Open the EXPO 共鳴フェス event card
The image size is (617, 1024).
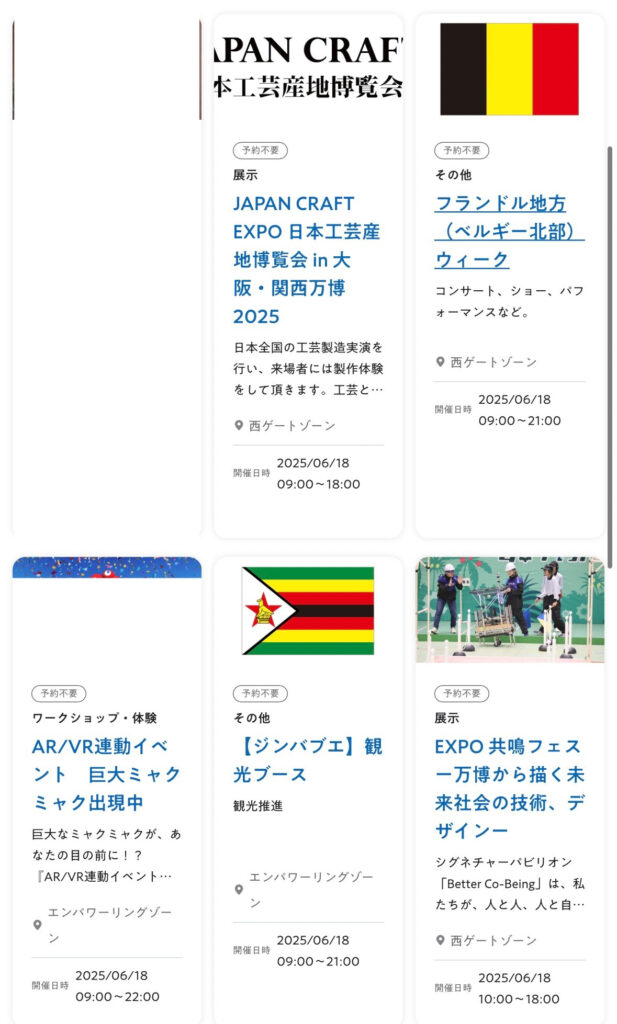[509, 788]
